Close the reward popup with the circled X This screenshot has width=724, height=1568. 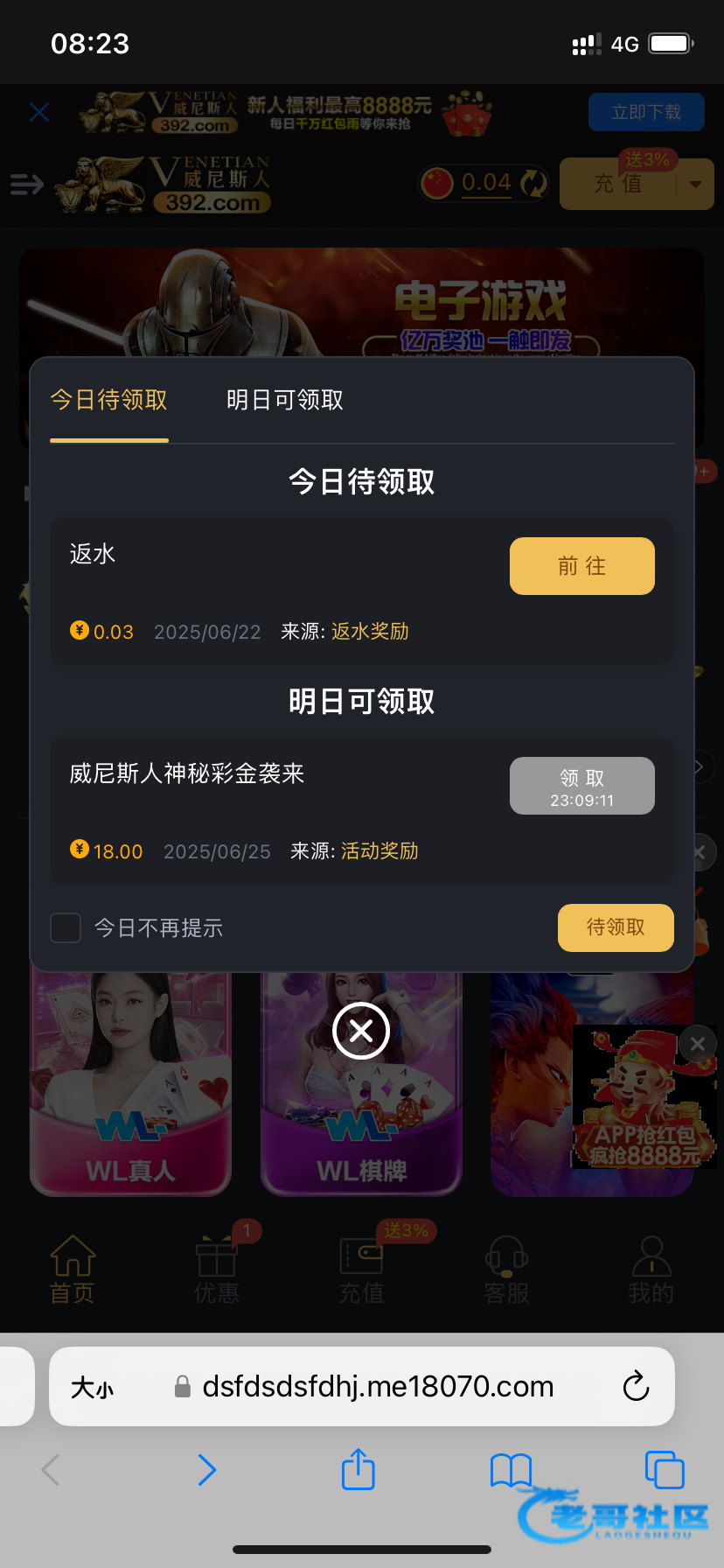361,1031
